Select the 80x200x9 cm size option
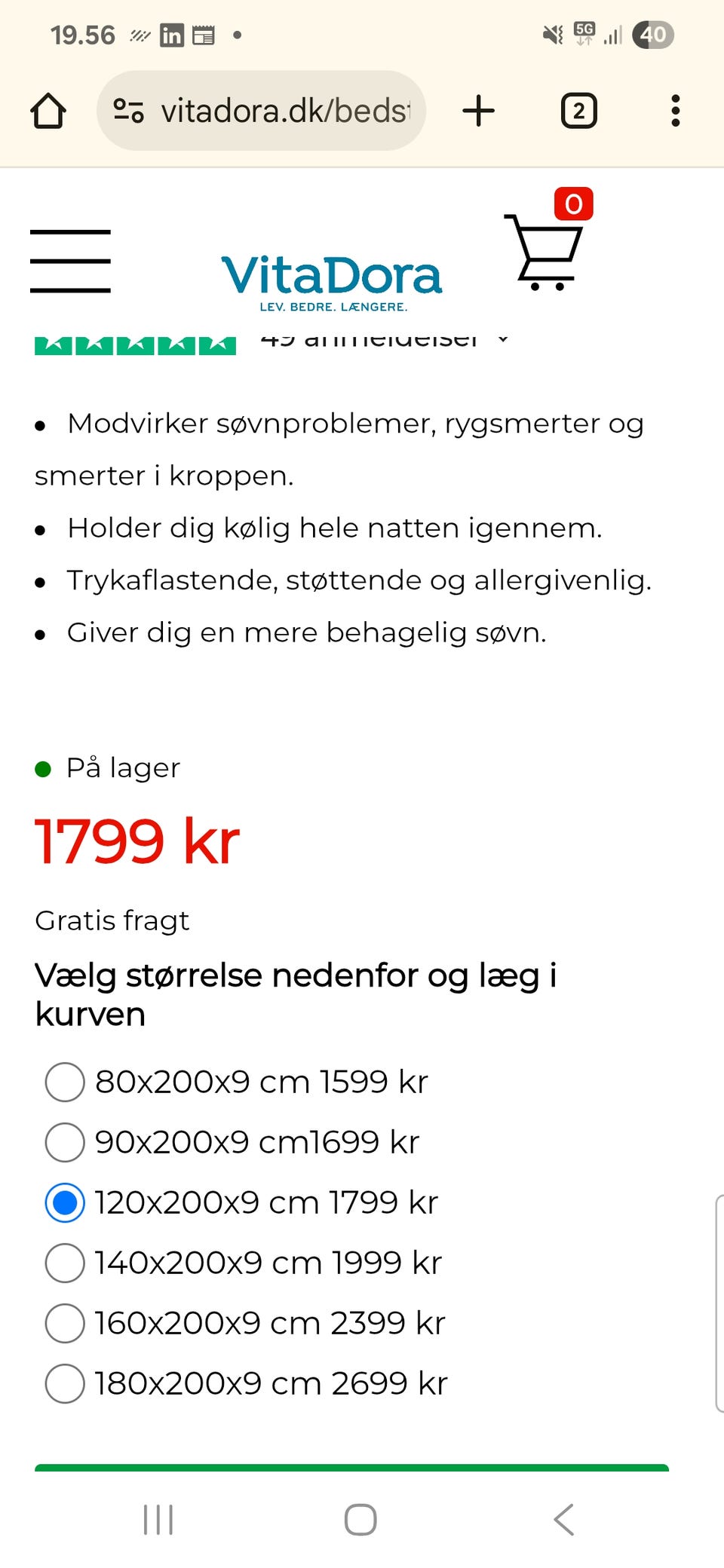The height and width of the screenshot is (1568, 724). point(65,1082)
